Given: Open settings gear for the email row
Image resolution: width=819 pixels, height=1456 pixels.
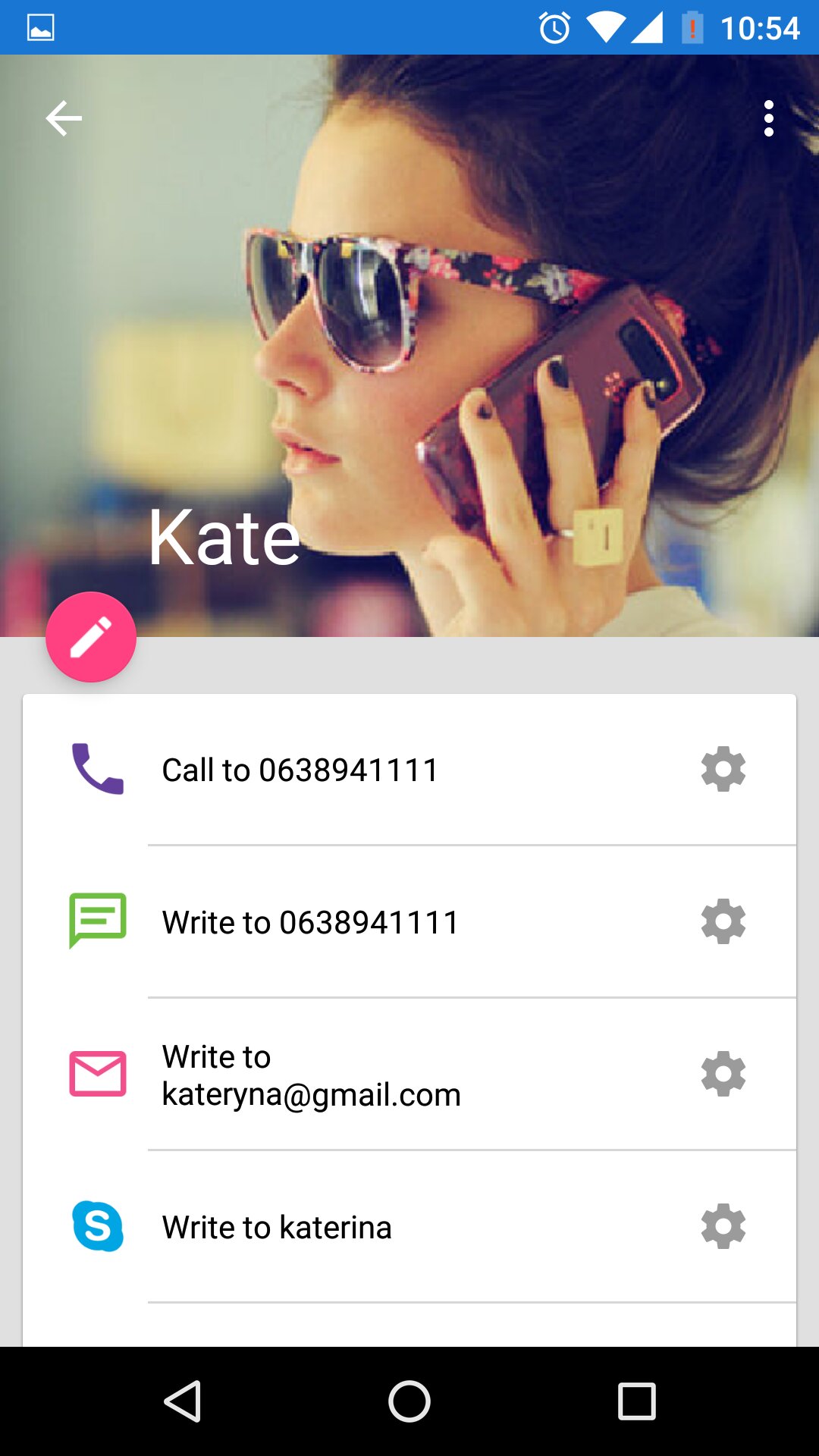Looking at the screenshot, I should [723, 1074].
